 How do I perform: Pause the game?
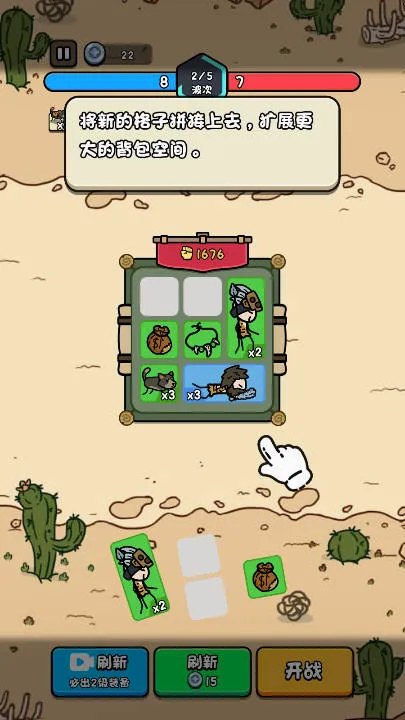pyautogui.click(x=63, y=54)
